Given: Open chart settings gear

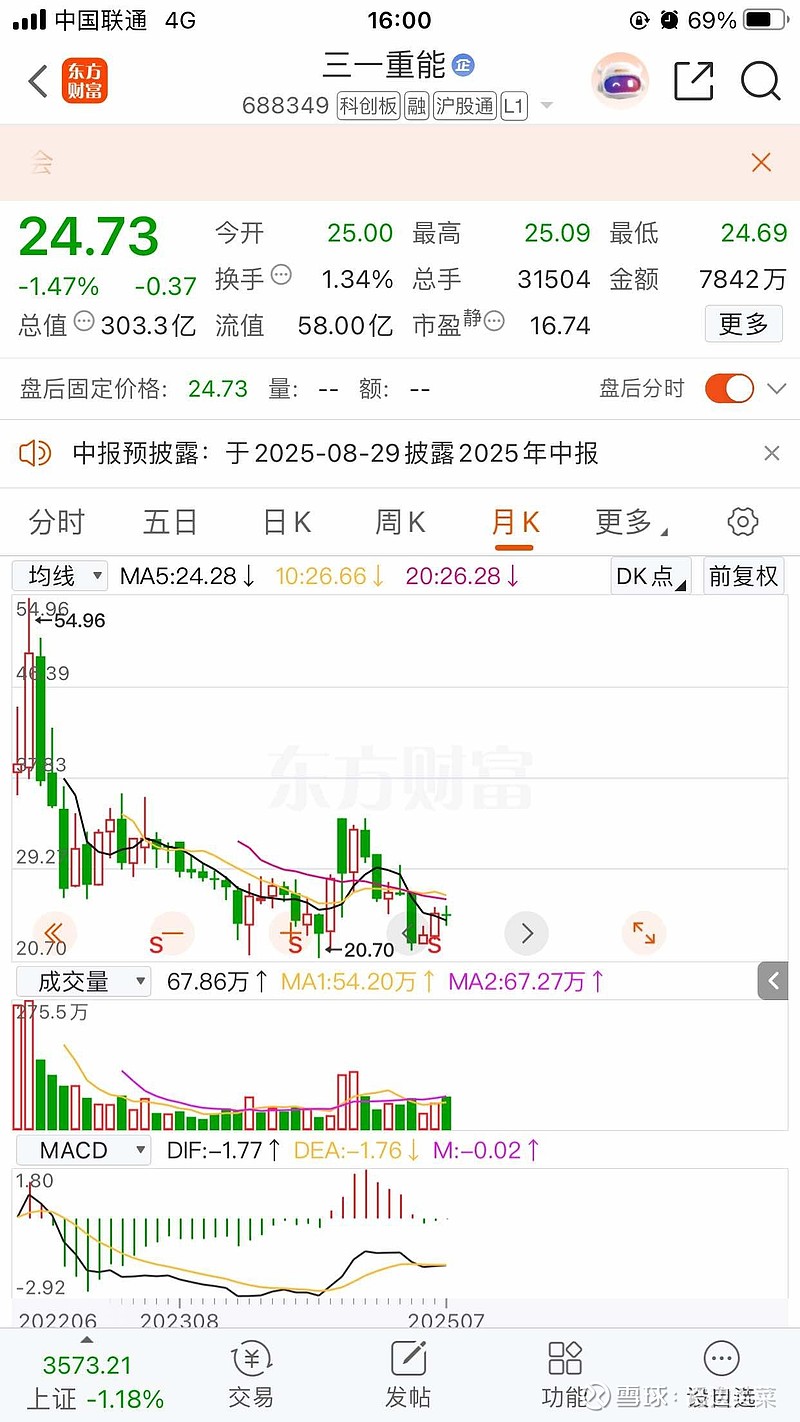Looking at the screenshot, I should [742, 521].
